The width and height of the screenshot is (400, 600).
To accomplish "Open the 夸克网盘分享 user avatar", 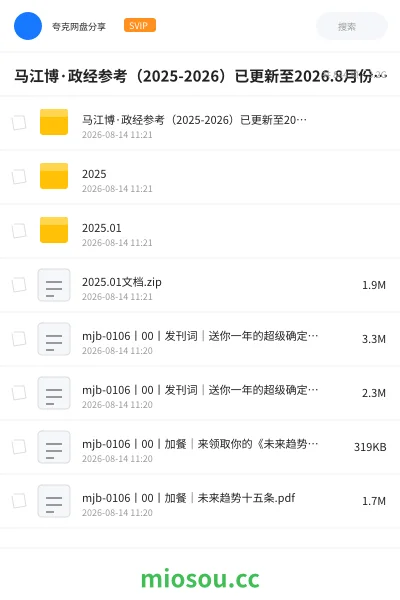I will [28, 26].
